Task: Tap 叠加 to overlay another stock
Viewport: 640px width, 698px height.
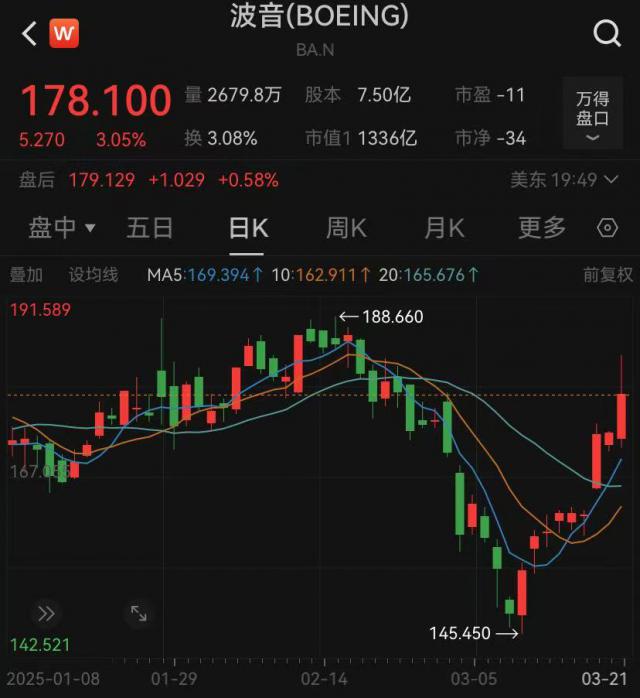Action: tap(26, 274)
